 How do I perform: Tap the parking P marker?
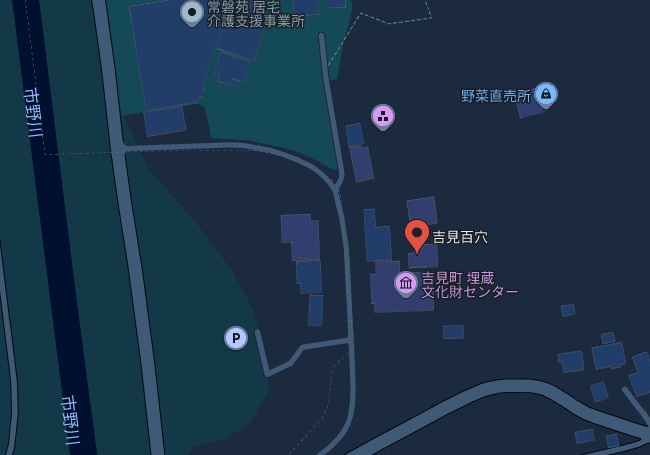pos(236,338)
